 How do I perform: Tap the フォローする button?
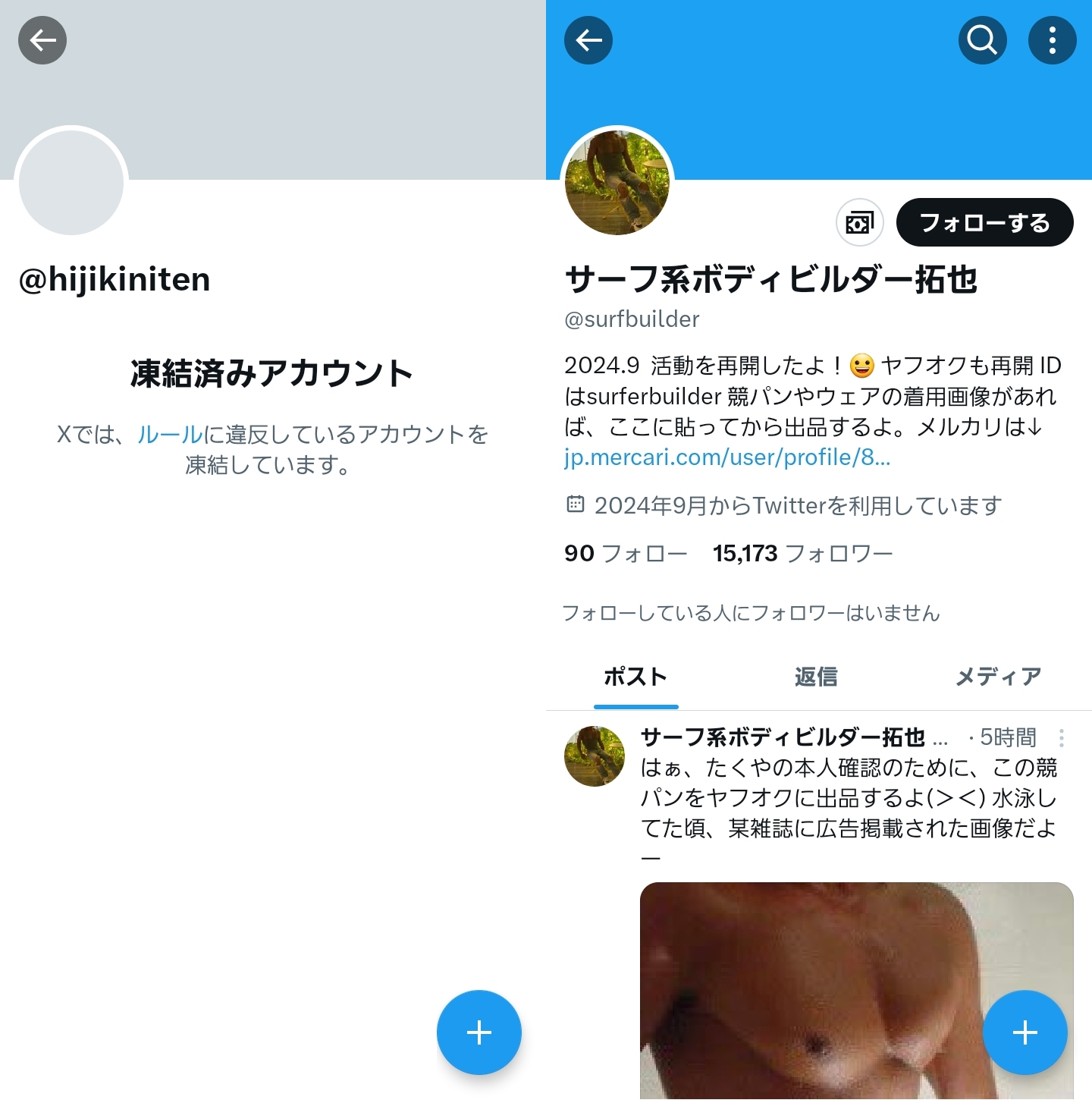(x=984, y=223)
